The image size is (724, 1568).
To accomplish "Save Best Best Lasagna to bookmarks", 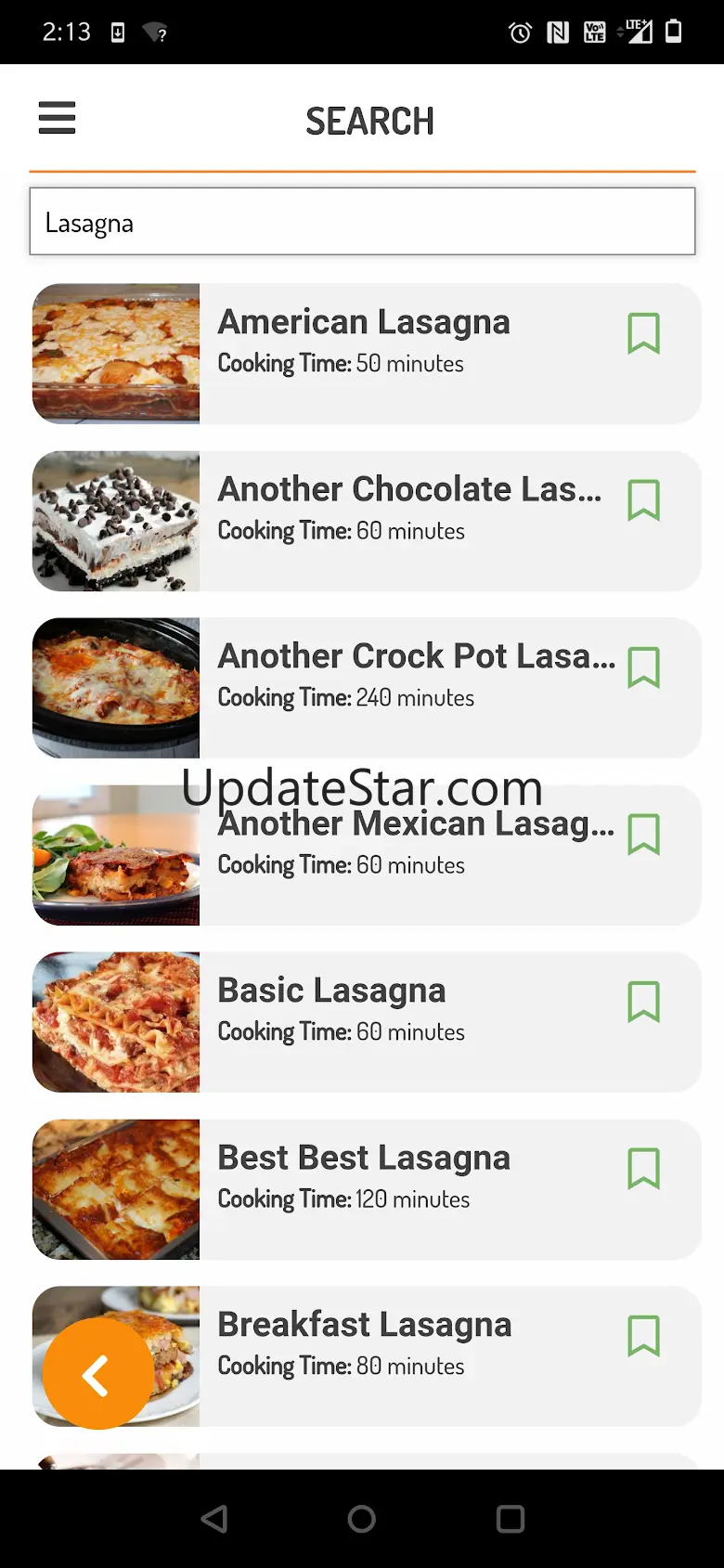I will [643, 1170].
